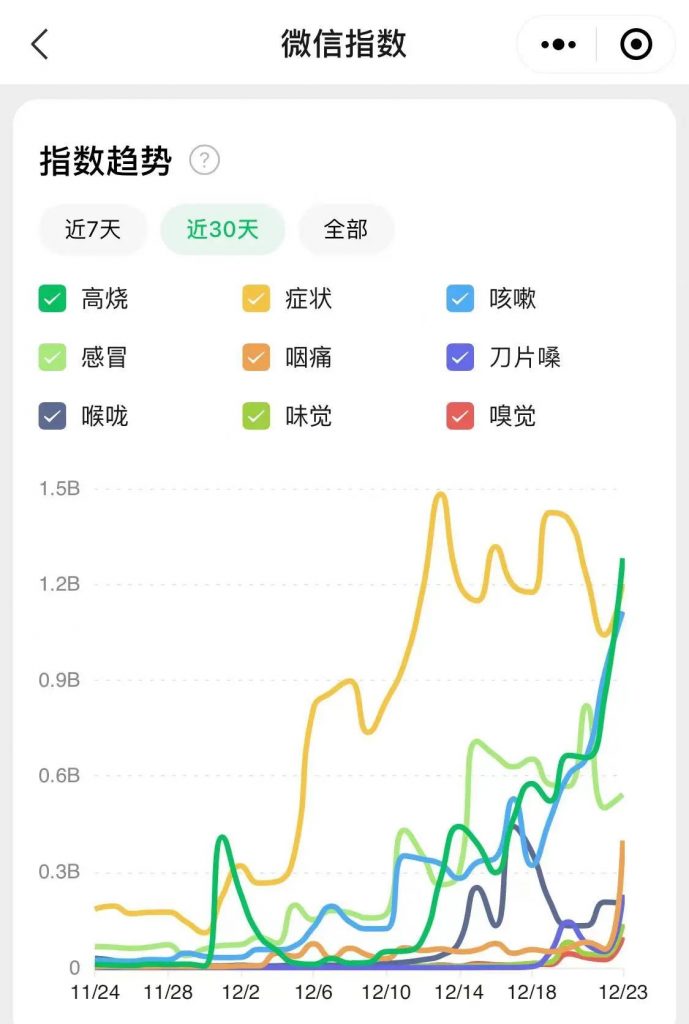
Task: Toggle the 味觉 trend checkbox
Action: pyautogui.click(x=257, y=416)
